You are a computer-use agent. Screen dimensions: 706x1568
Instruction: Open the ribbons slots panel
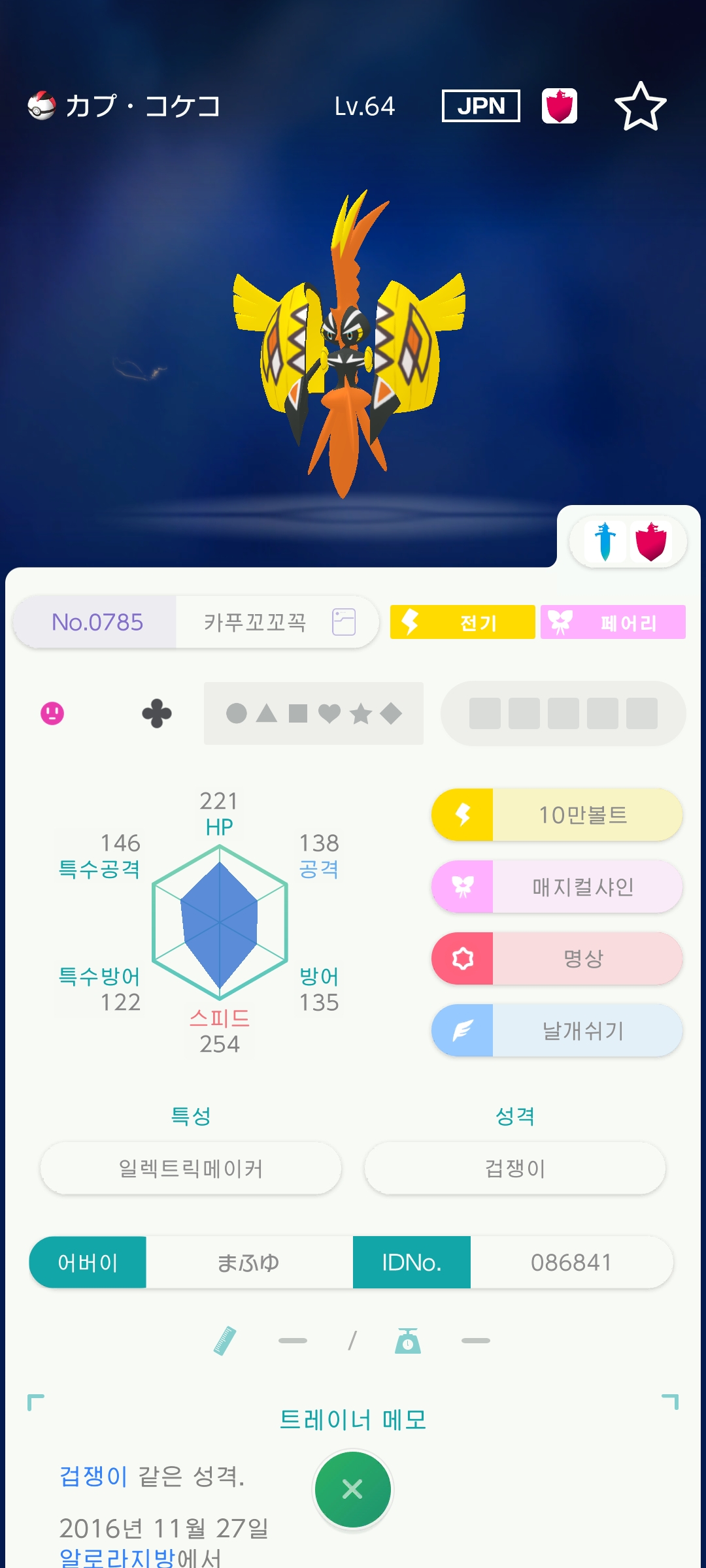coord(563,713)
